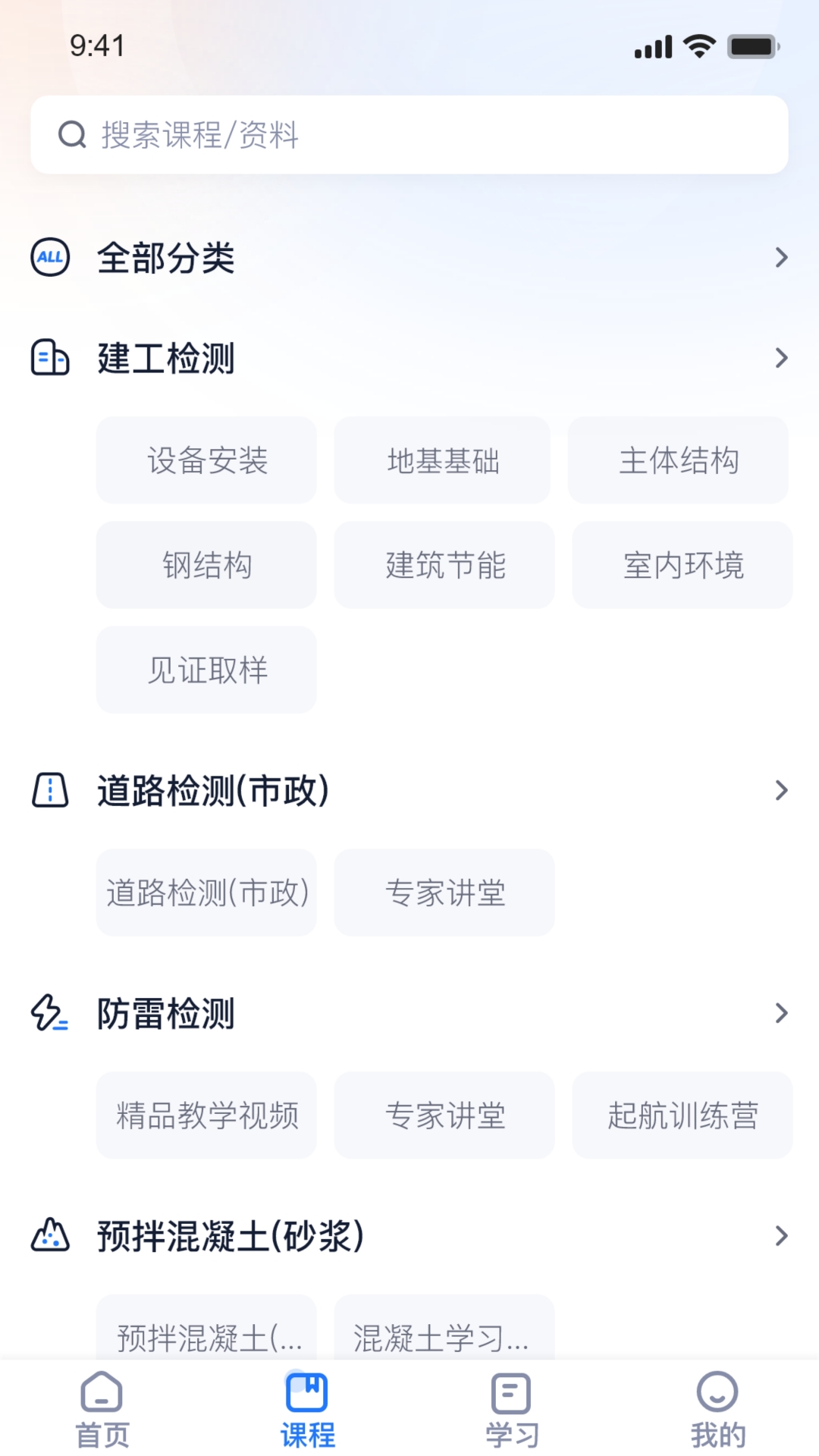Tap the 搜索课程/资料 search input field
The image size is (819, 1456).
(409, 134)
